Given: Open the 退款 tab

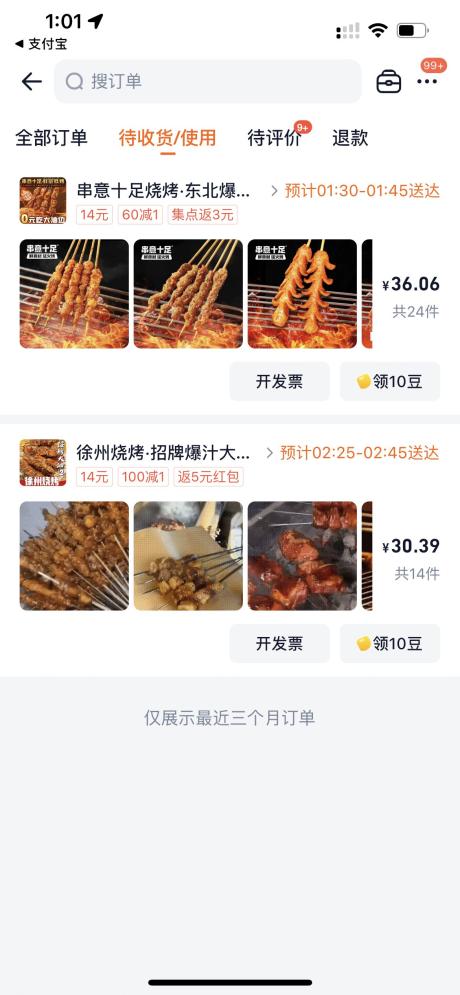Looking at the screenshot, I should (x=350, y=138).
